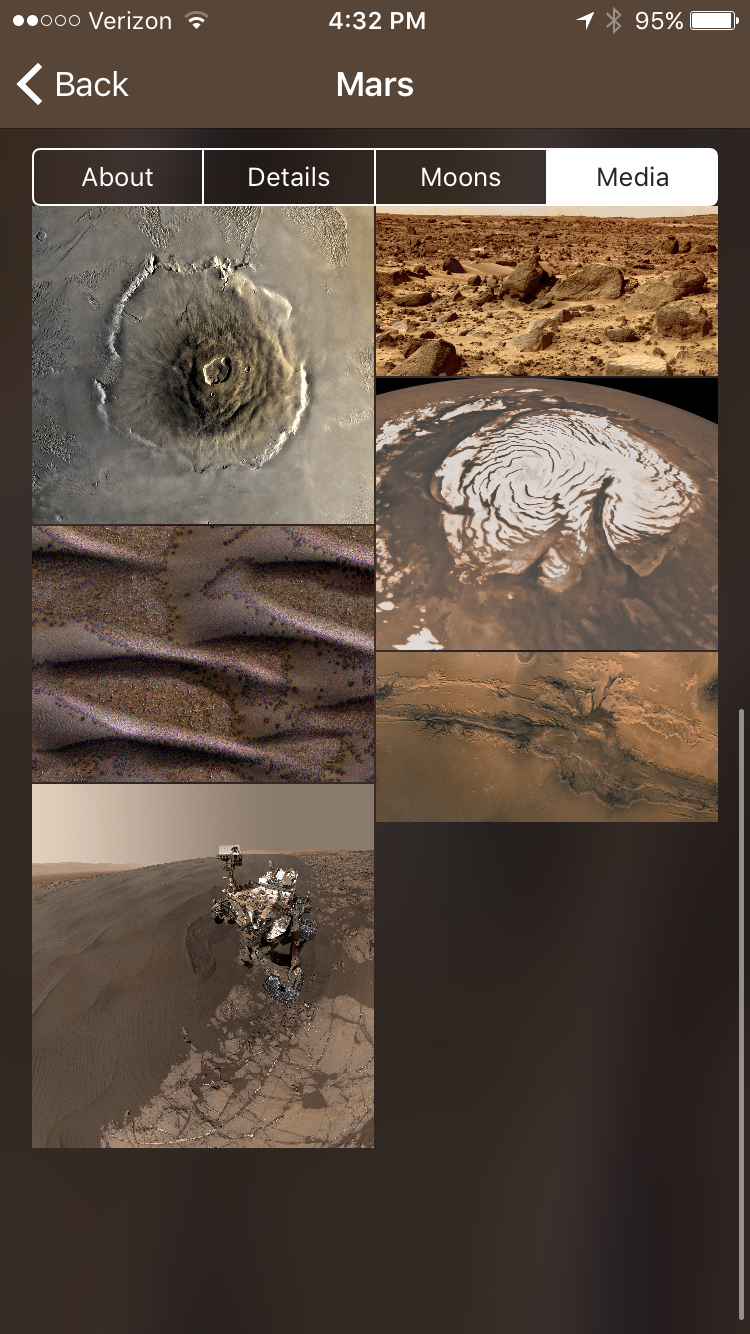This screenshot has width=750, height=1334.
Task: Enlarge the sand dunes photo
Action: pyautogui.click(x=203, y=654)
